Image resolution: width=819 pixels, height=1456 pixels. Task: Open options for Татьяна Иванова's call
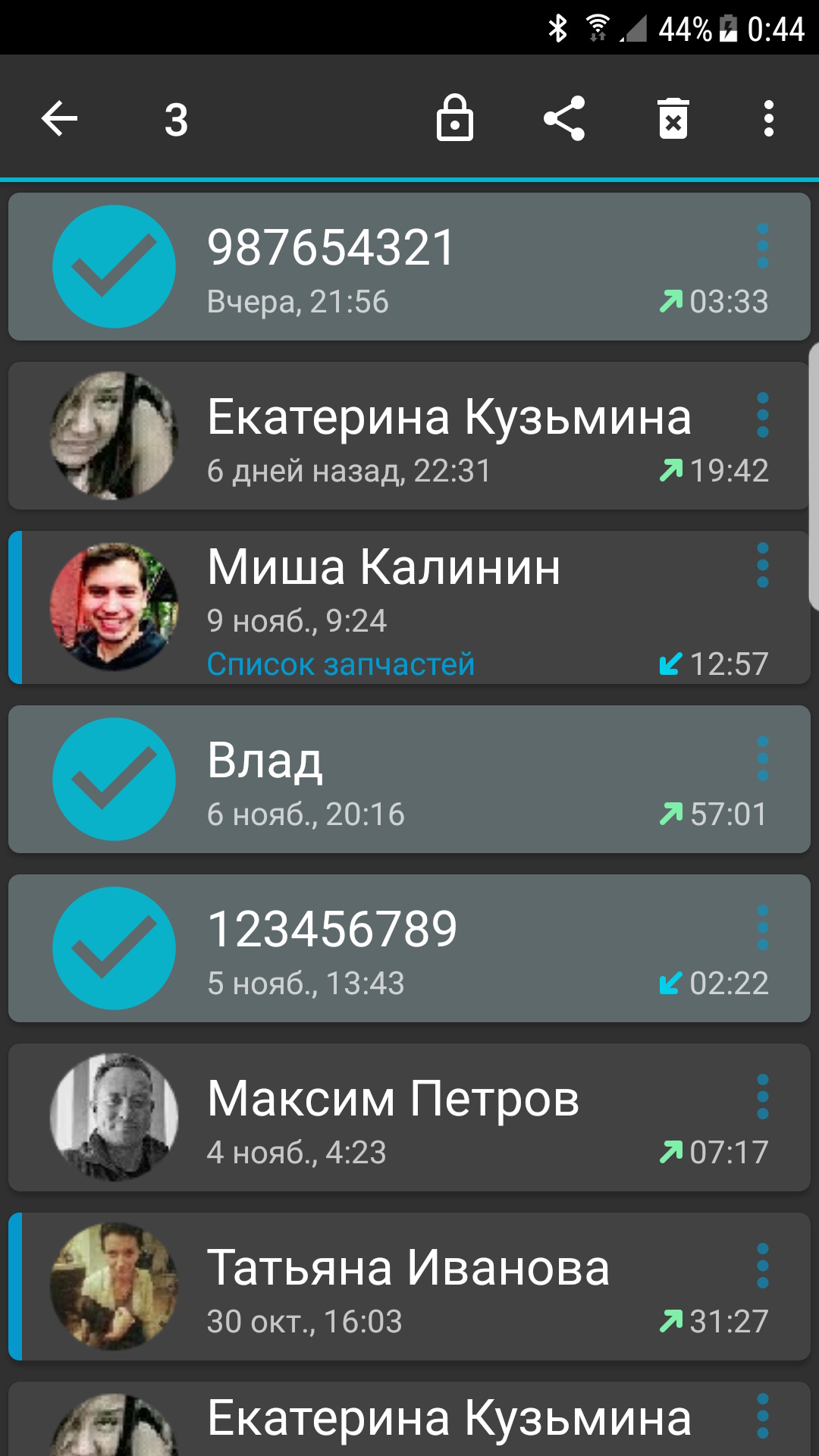tap(762, 1266)
